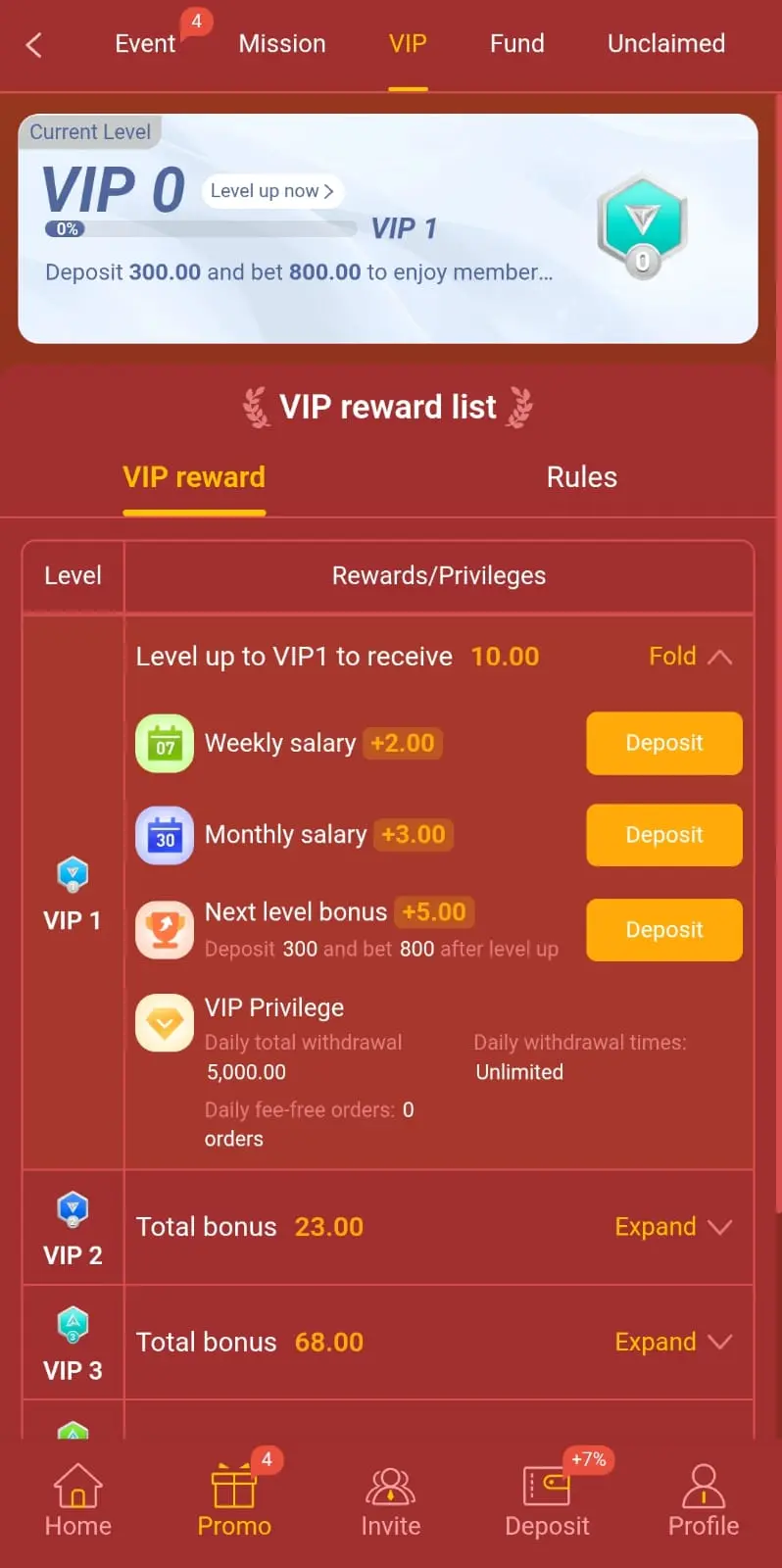The width and height of the screenshot is (782, 1568).
Task: Open the Promo tab in bottom navigation
Action: (234, 1500)
